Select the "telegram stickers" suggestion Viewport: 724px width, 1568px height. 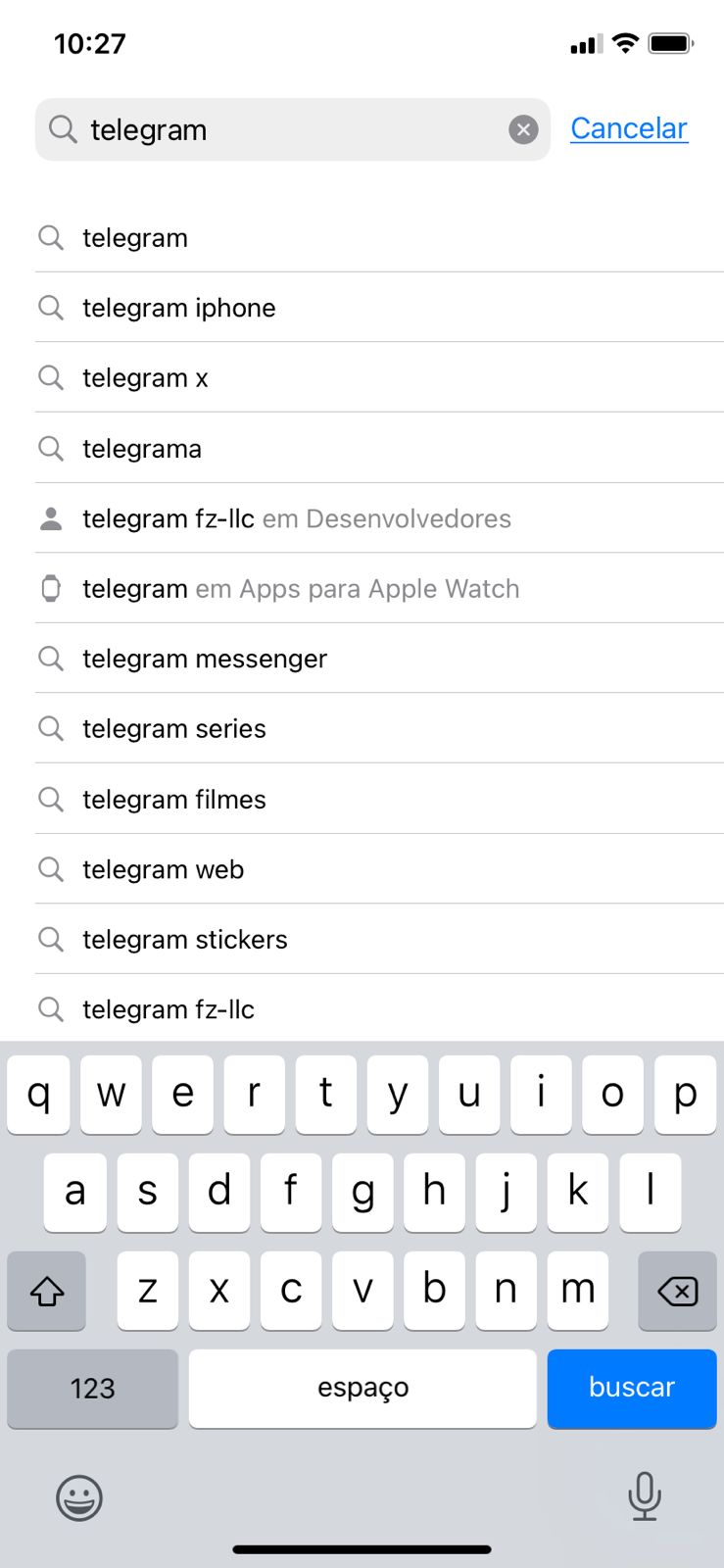(185, 940)
